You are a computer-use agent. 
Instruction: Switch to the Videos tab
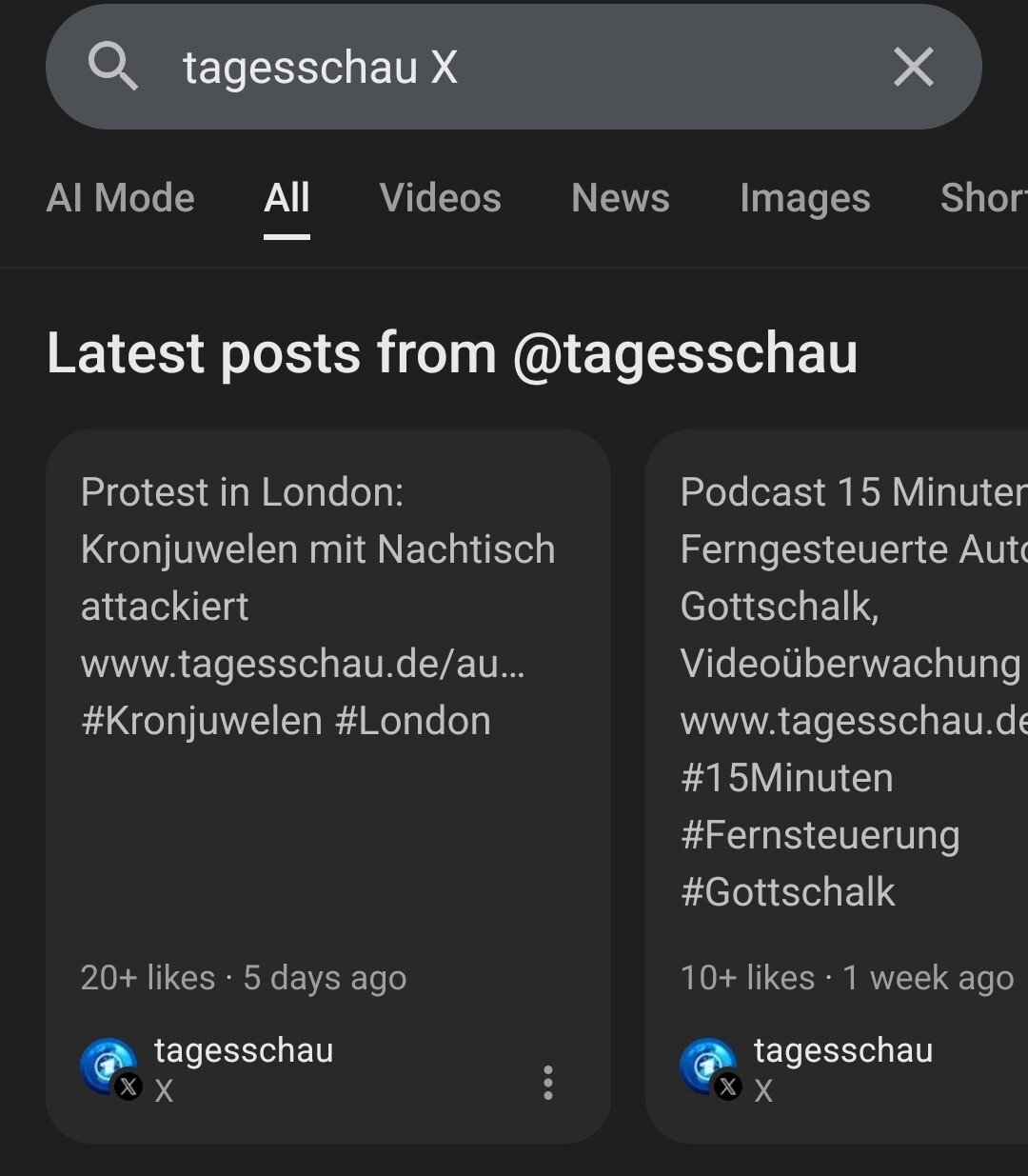click(x=440, y=198)
